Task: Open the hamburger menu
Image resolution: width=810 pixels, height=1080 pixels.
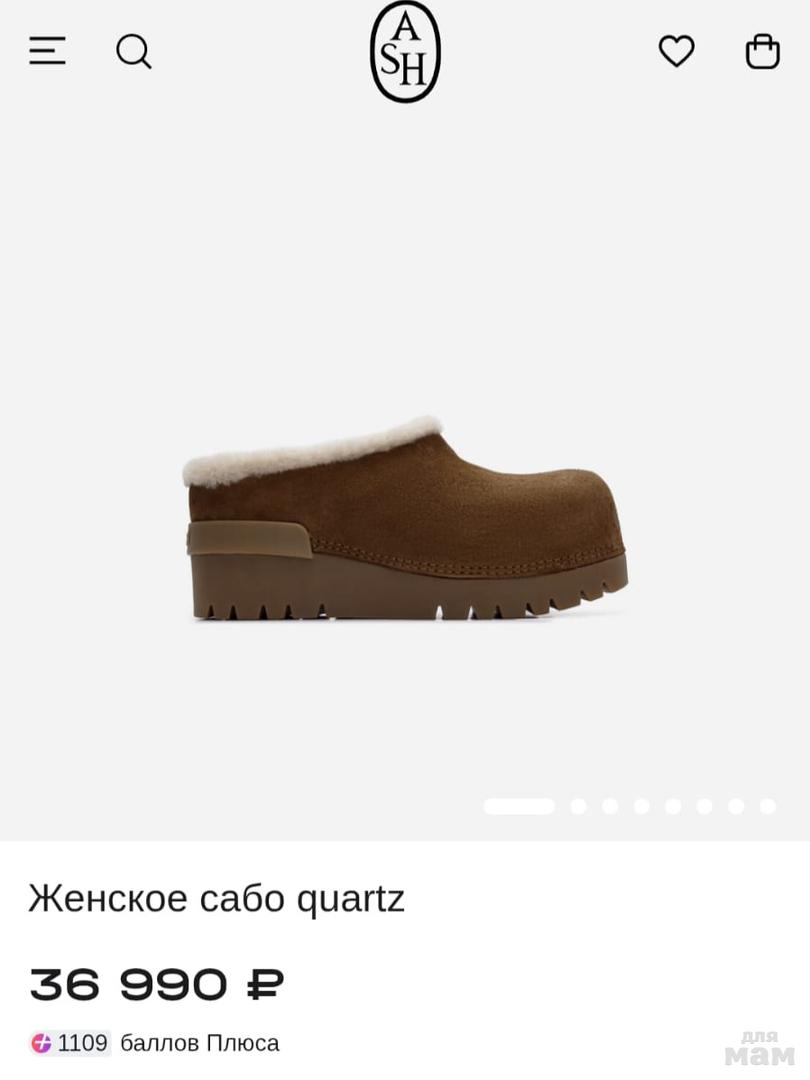Action: (x=47, y=51)
